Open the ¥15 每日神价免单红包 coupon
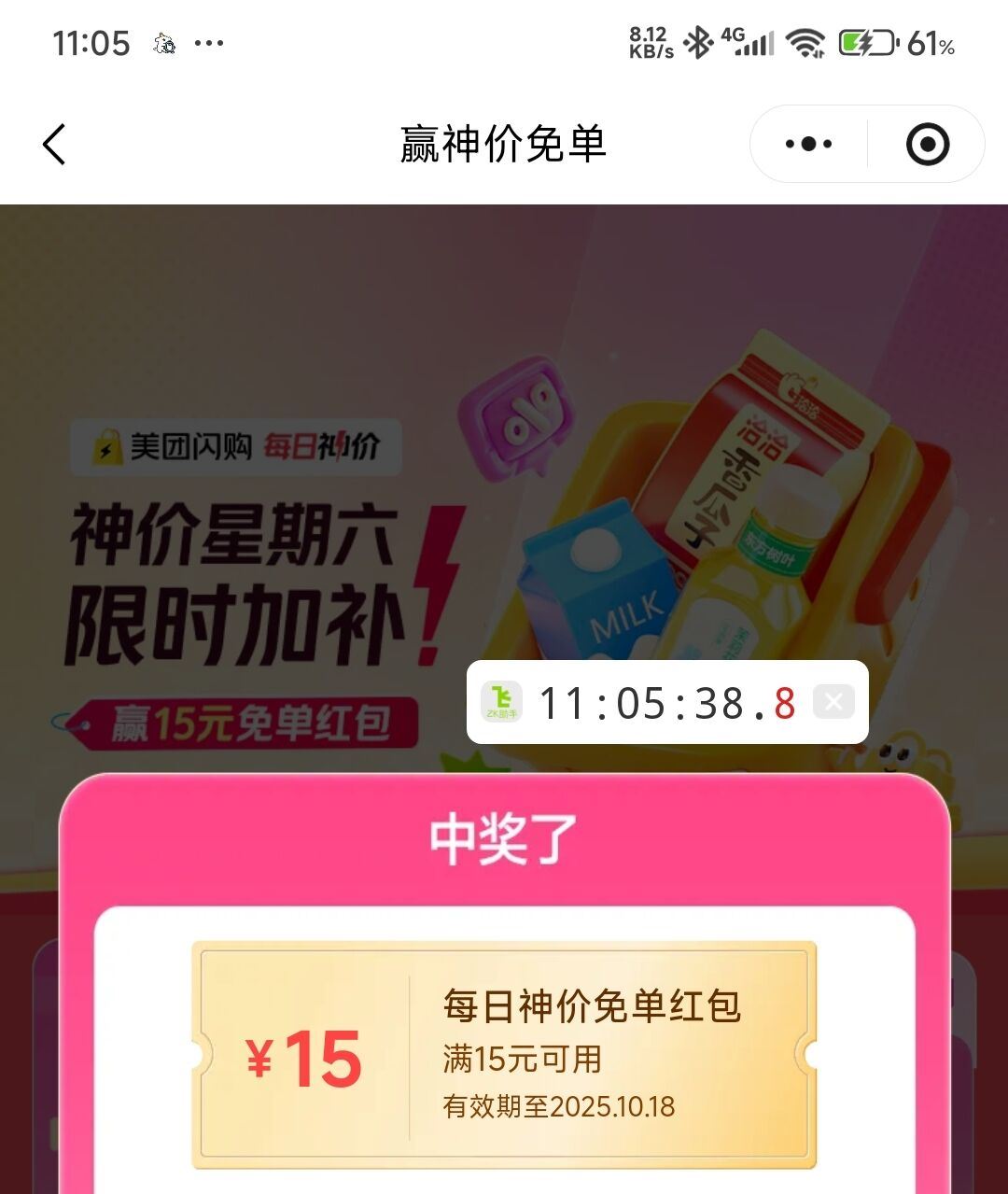This screenshot has width=1008, height=1194. (x=504, y=1055)
